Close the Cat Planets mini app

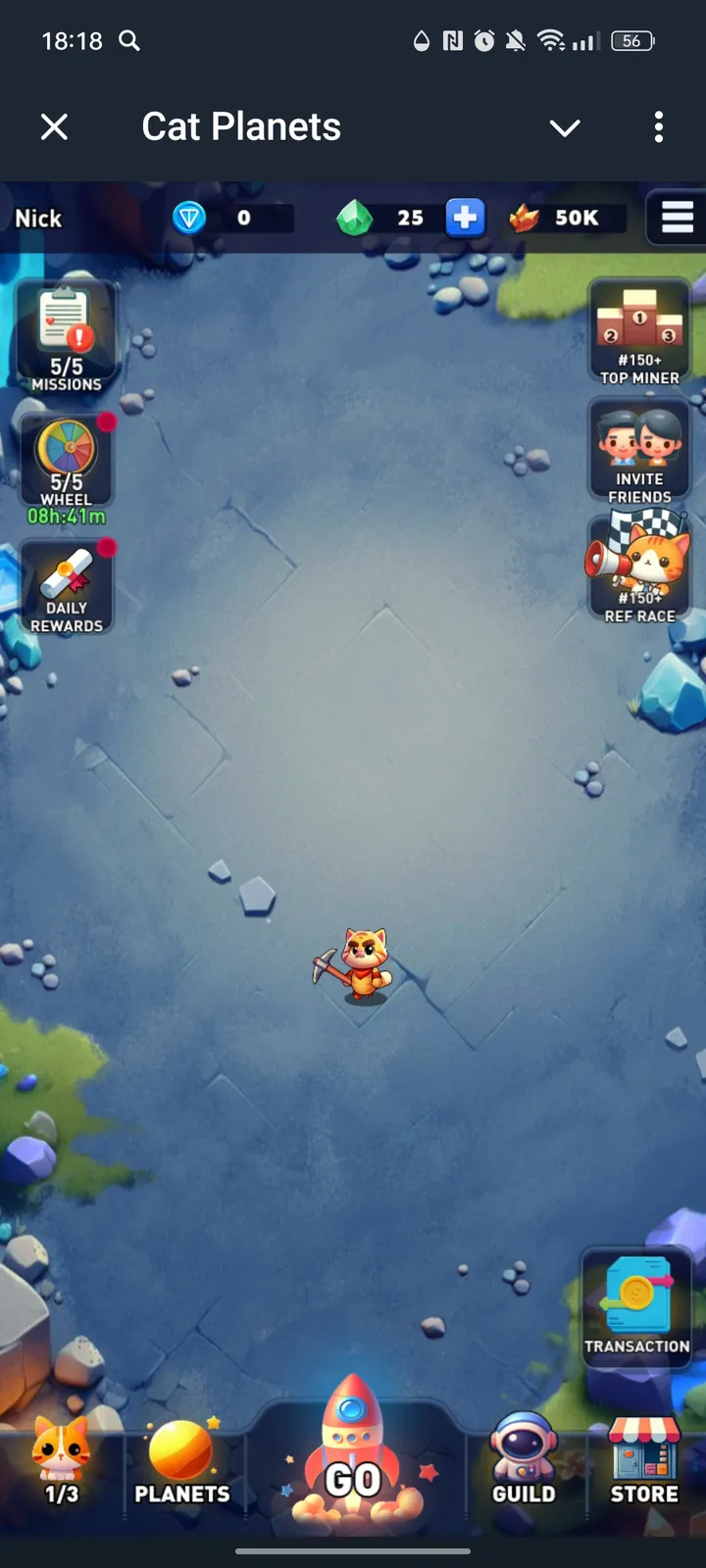55,126
